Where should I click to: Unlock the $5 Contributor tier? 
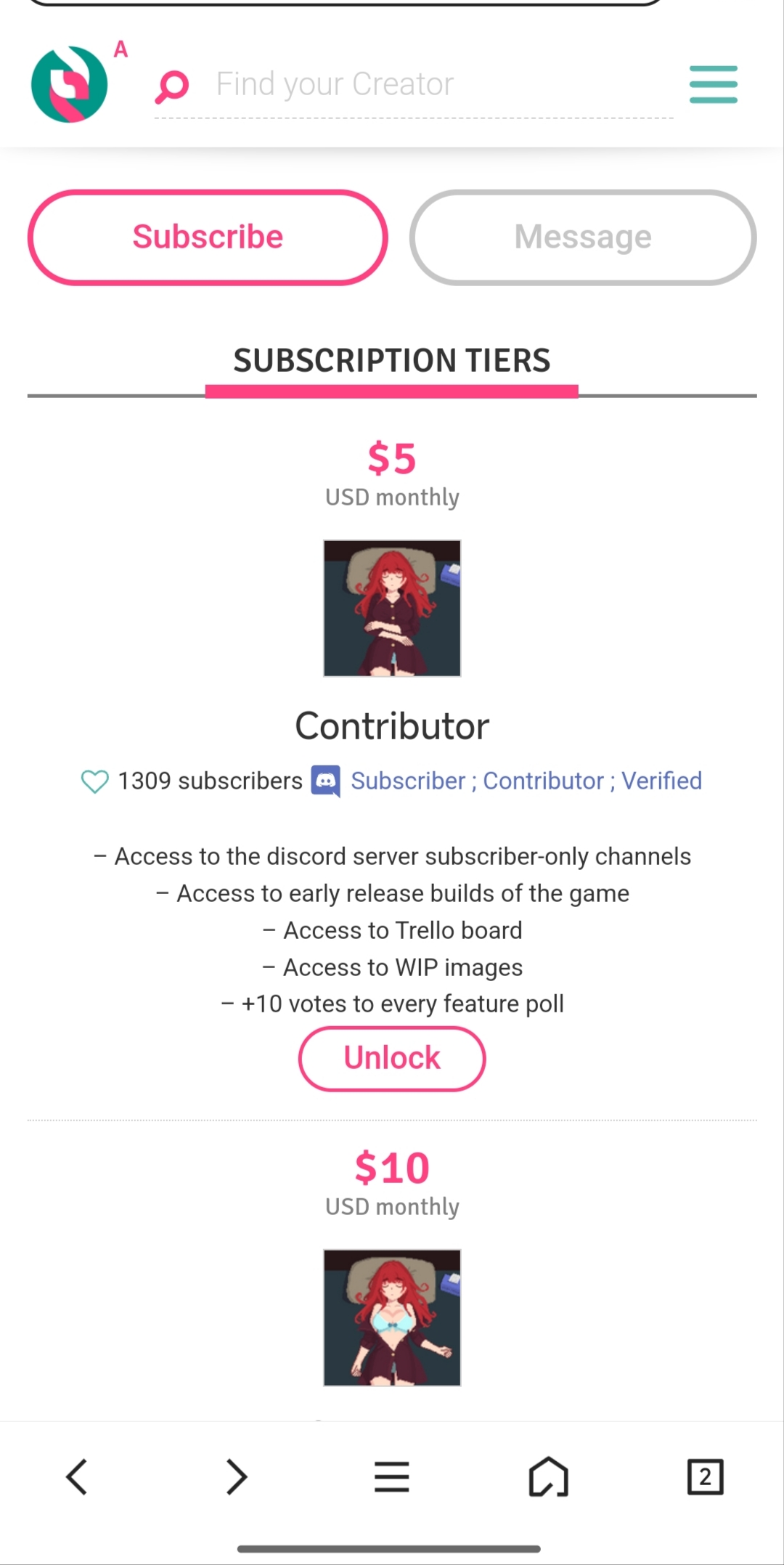(x=392, y=1058)
